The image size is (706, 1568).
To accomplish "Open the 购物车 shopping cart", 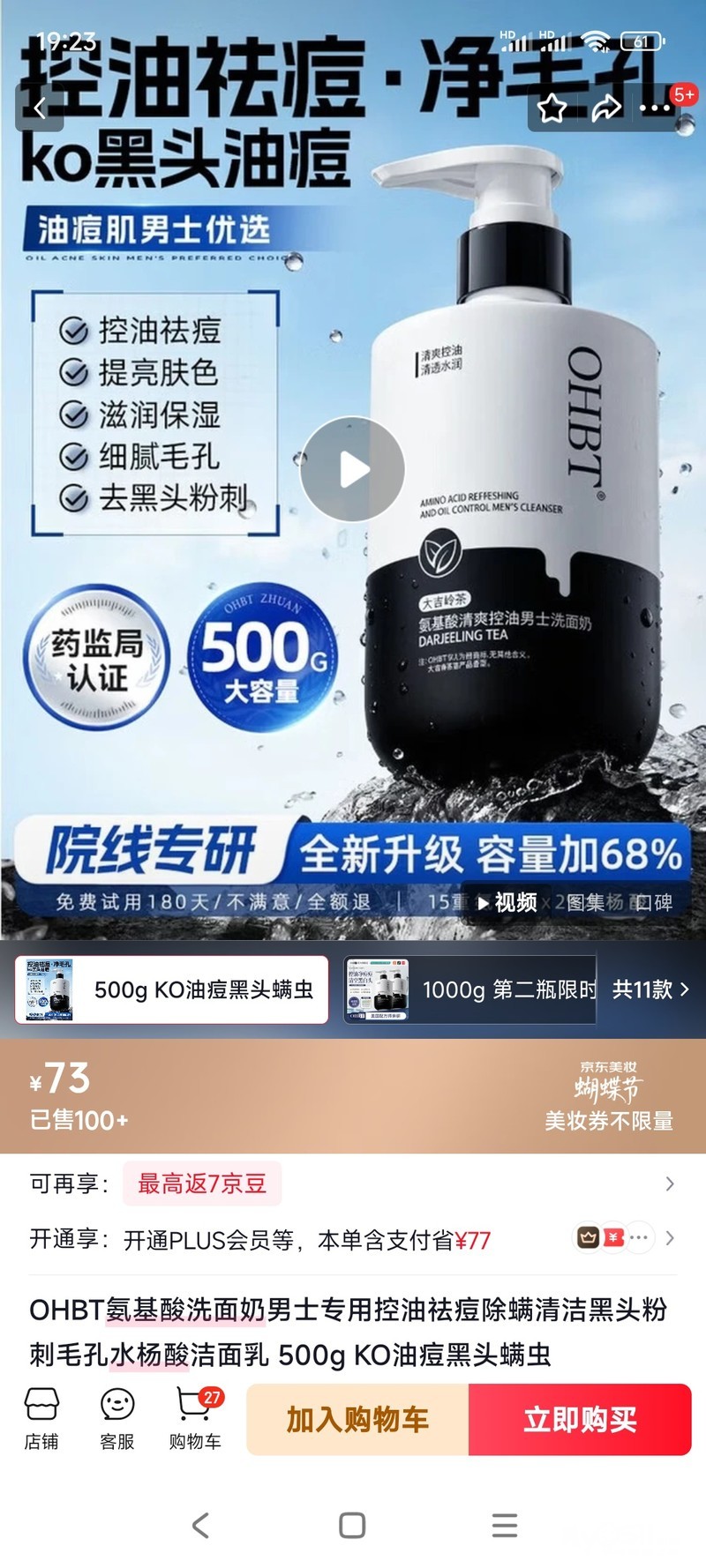I will click(195, 1418).
